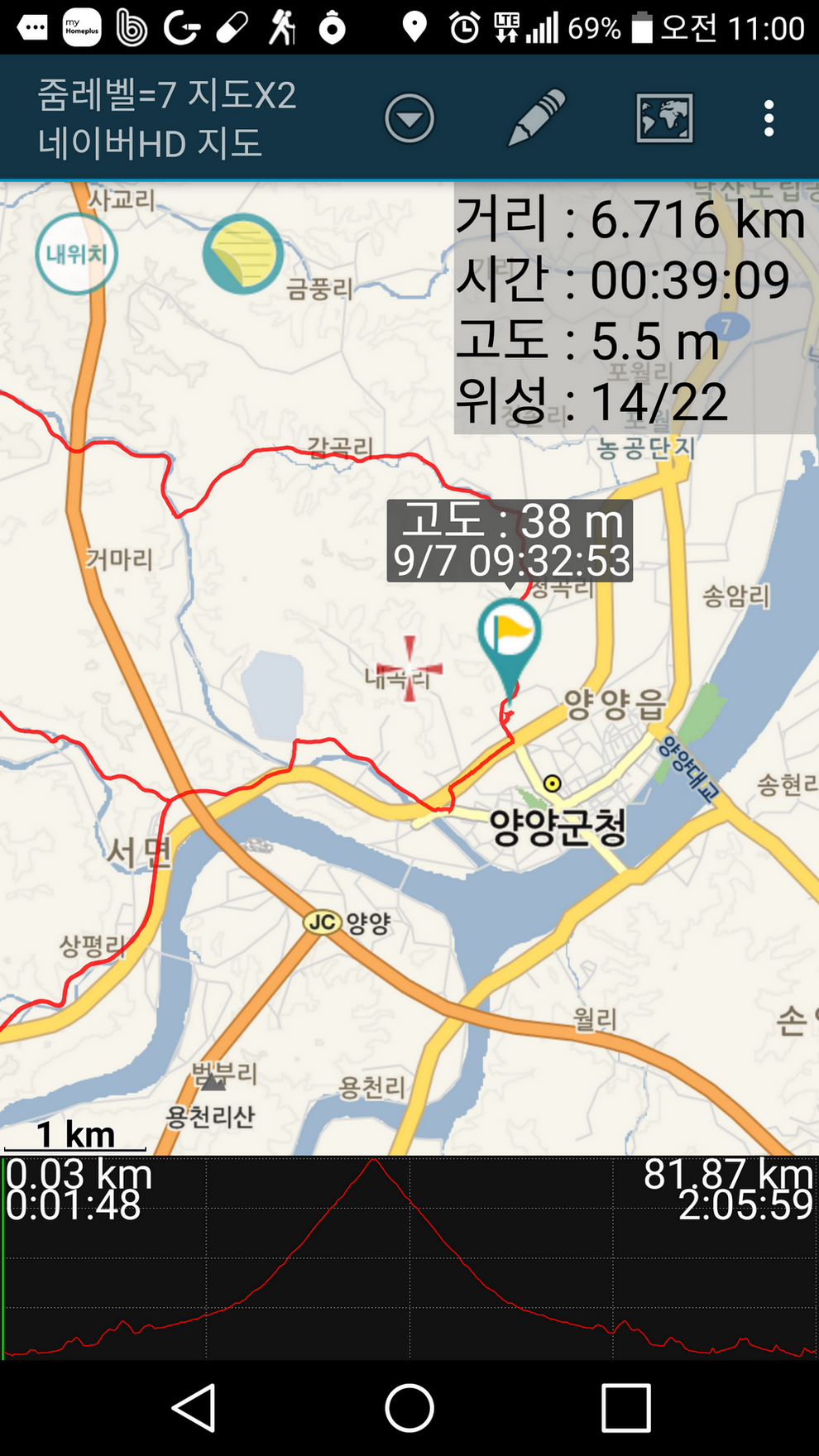819x1456 pixels.
Task: Tap the 내위치 my location button
Action: point(76,254)
